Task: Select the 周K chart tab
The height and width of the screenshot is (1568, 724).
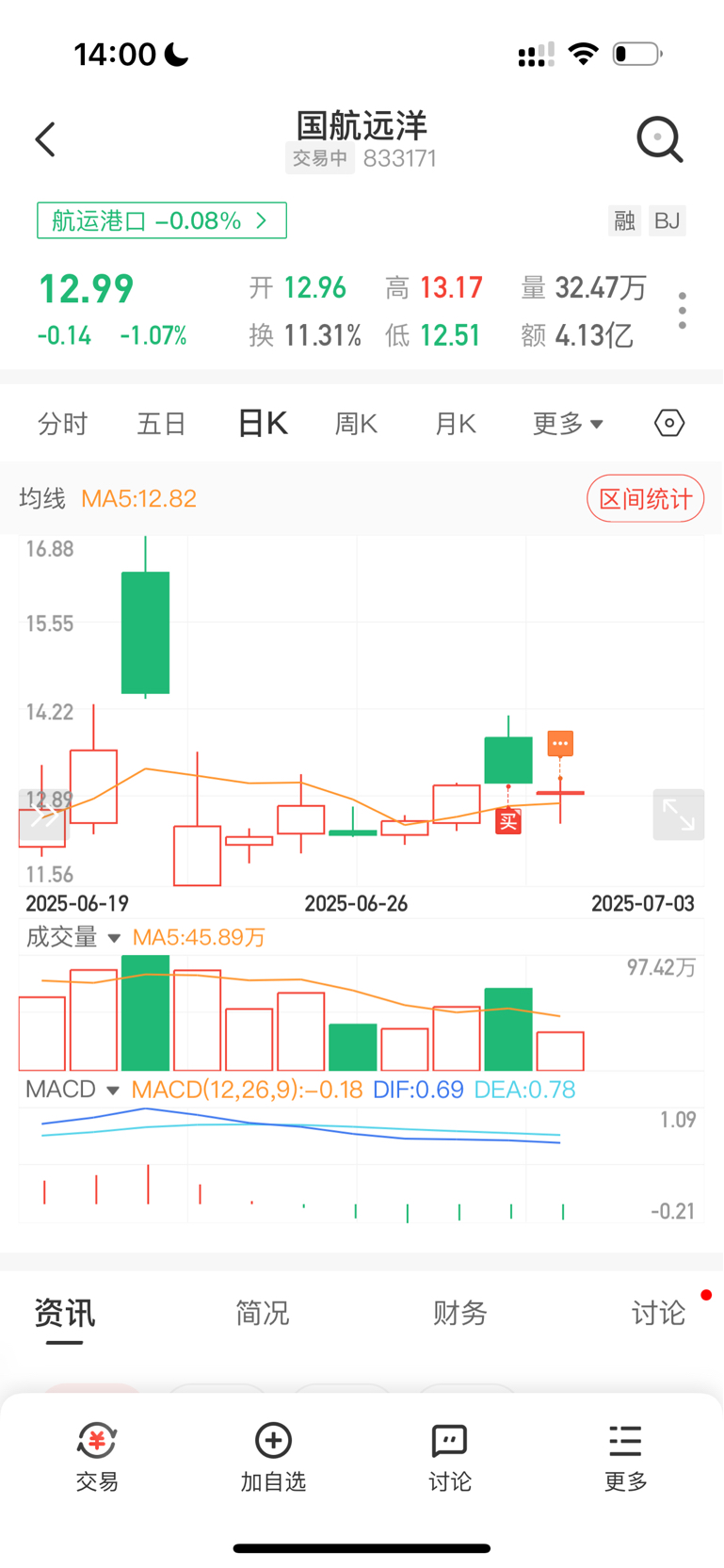Action: point(356,424)
